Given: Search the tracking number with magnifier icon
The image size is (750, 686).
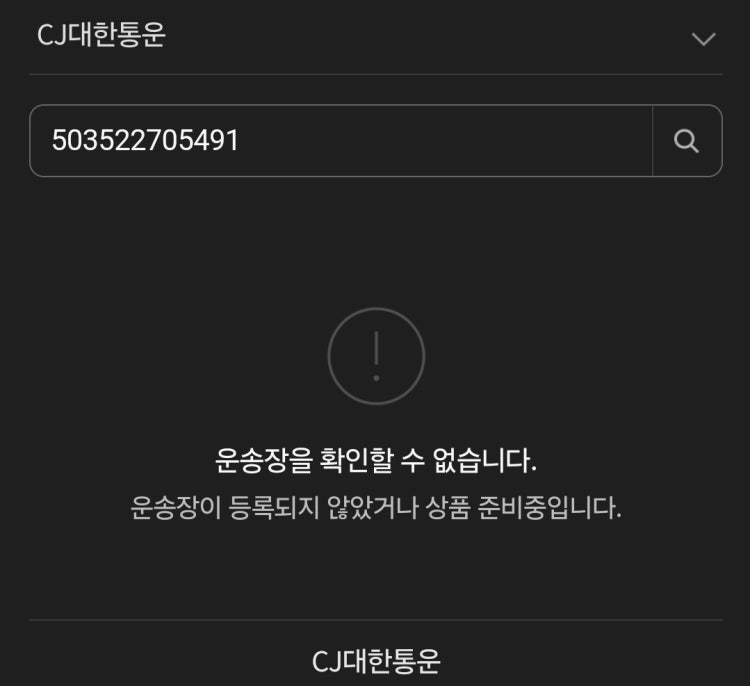Looking at the screenshot, I should [x=686, y=141].
